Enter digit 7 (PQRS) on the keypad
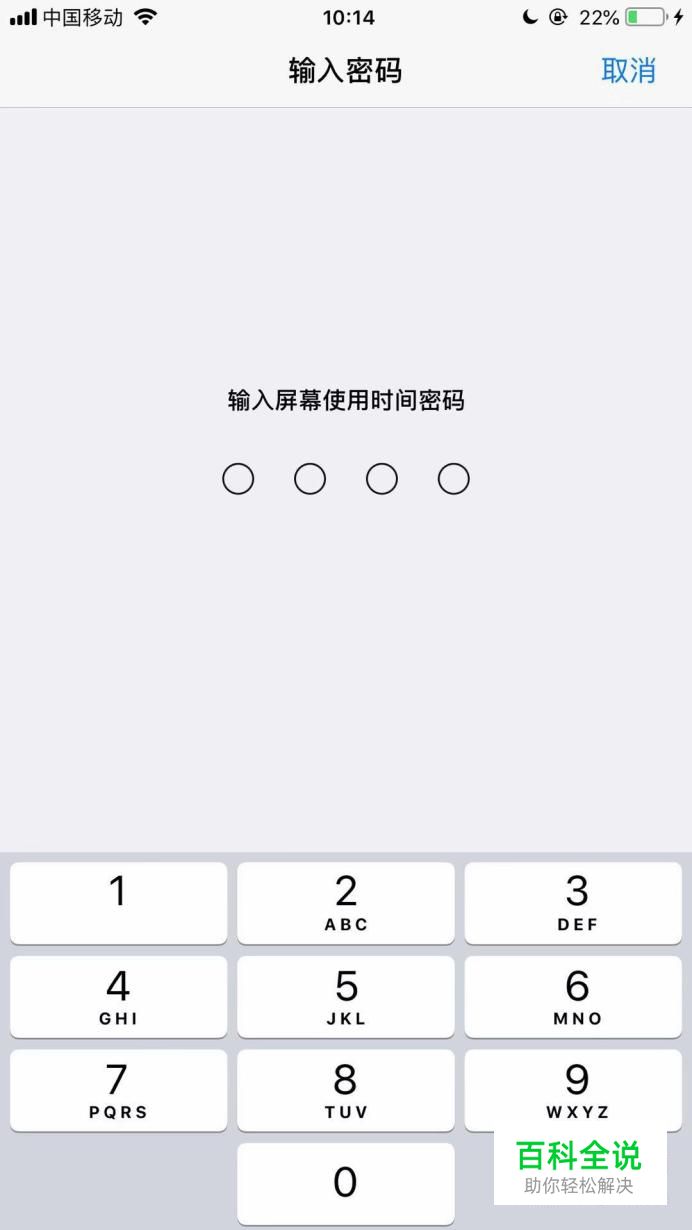This screenshot has height=1230, width=692. point(119,1090)
